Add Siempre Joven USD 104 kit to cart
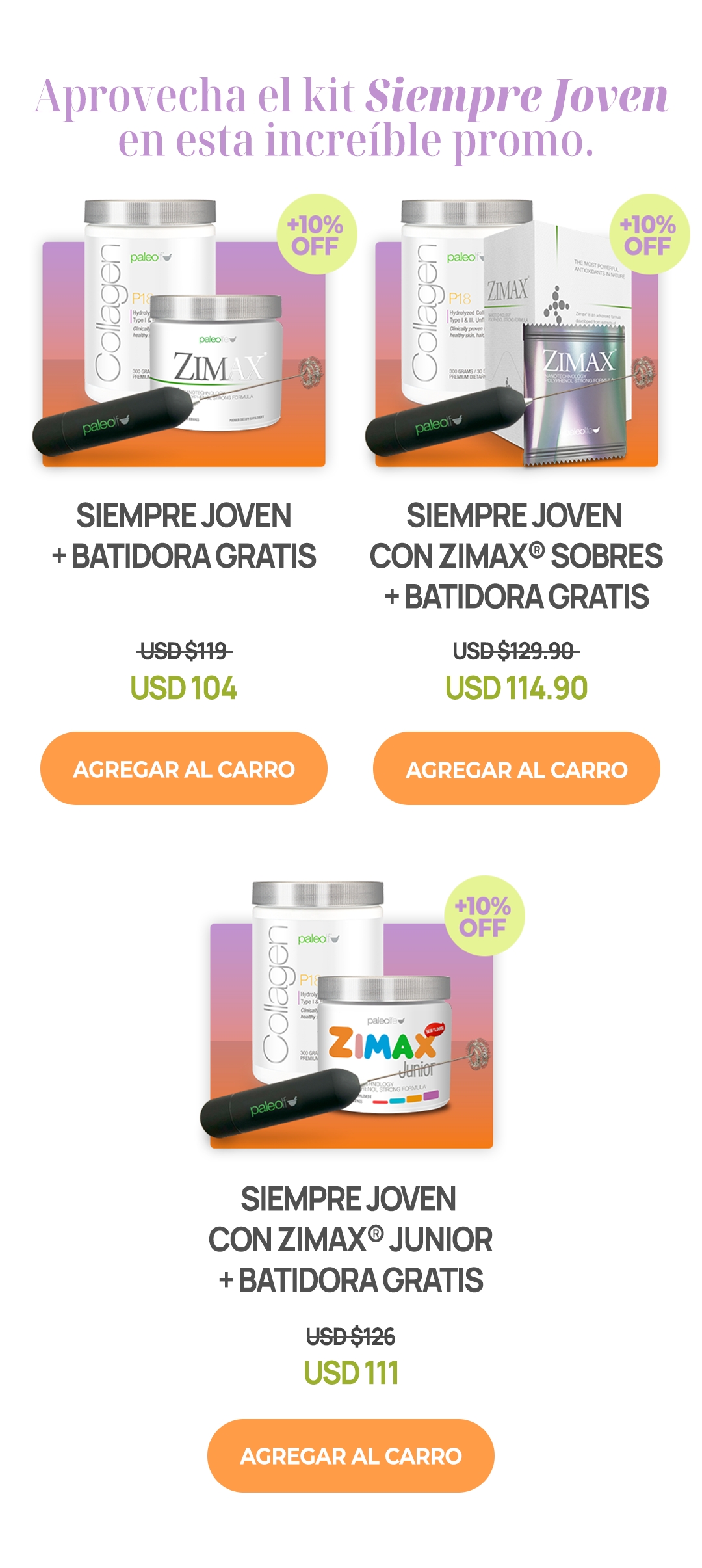 point(184,769)
